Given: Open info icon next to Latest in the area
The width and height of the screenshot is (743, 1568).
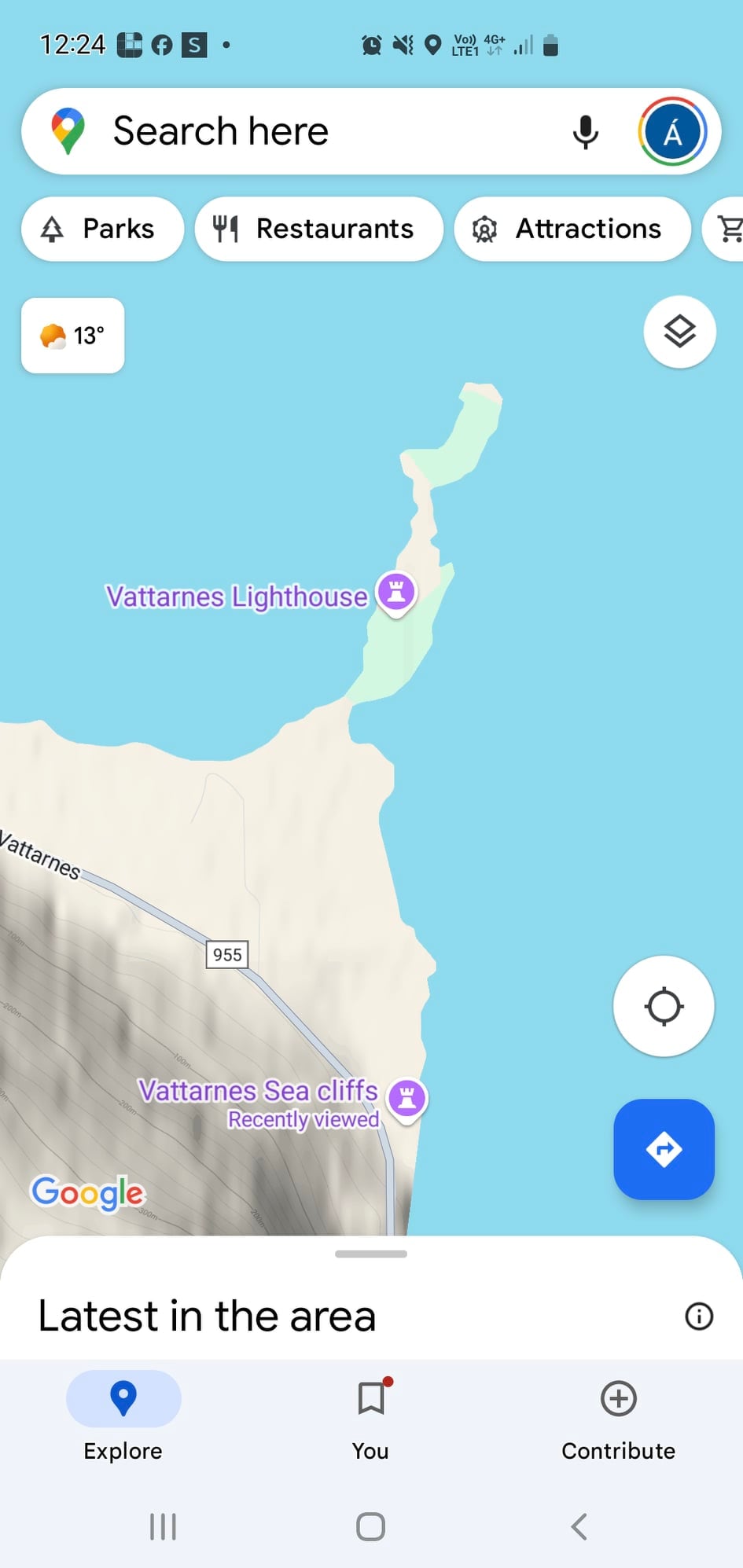Looking at the screenshot, I should 699,1316.
